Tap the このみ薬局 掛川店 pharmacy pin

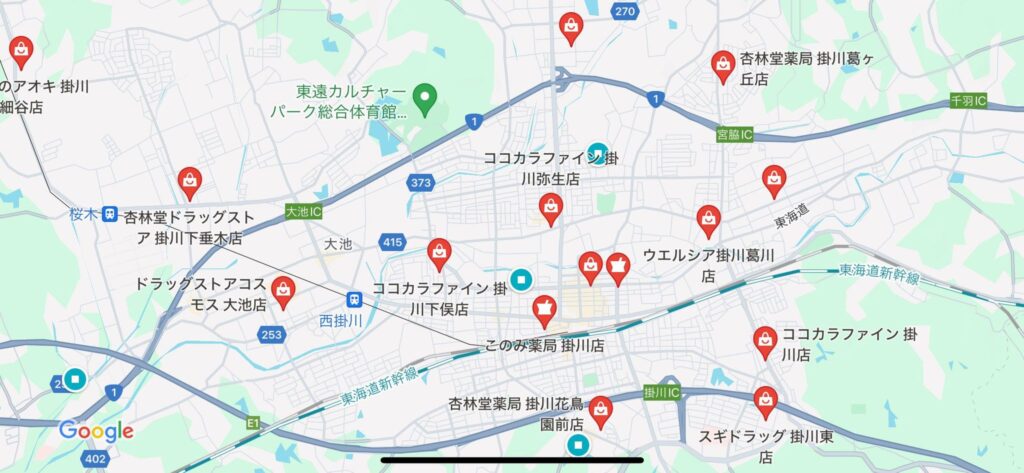coord(544,309)
